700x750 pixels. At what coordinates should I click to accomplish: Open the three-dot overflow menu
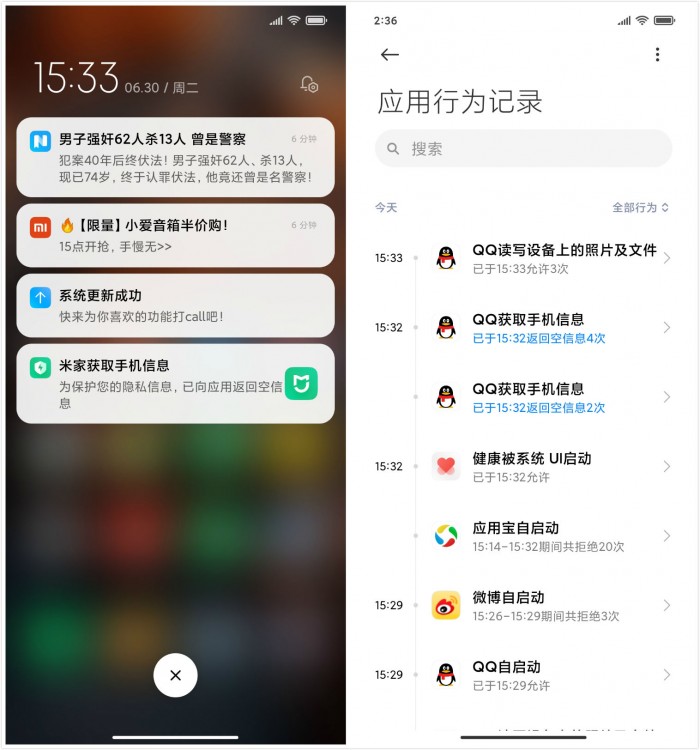(x=657, y=55)
